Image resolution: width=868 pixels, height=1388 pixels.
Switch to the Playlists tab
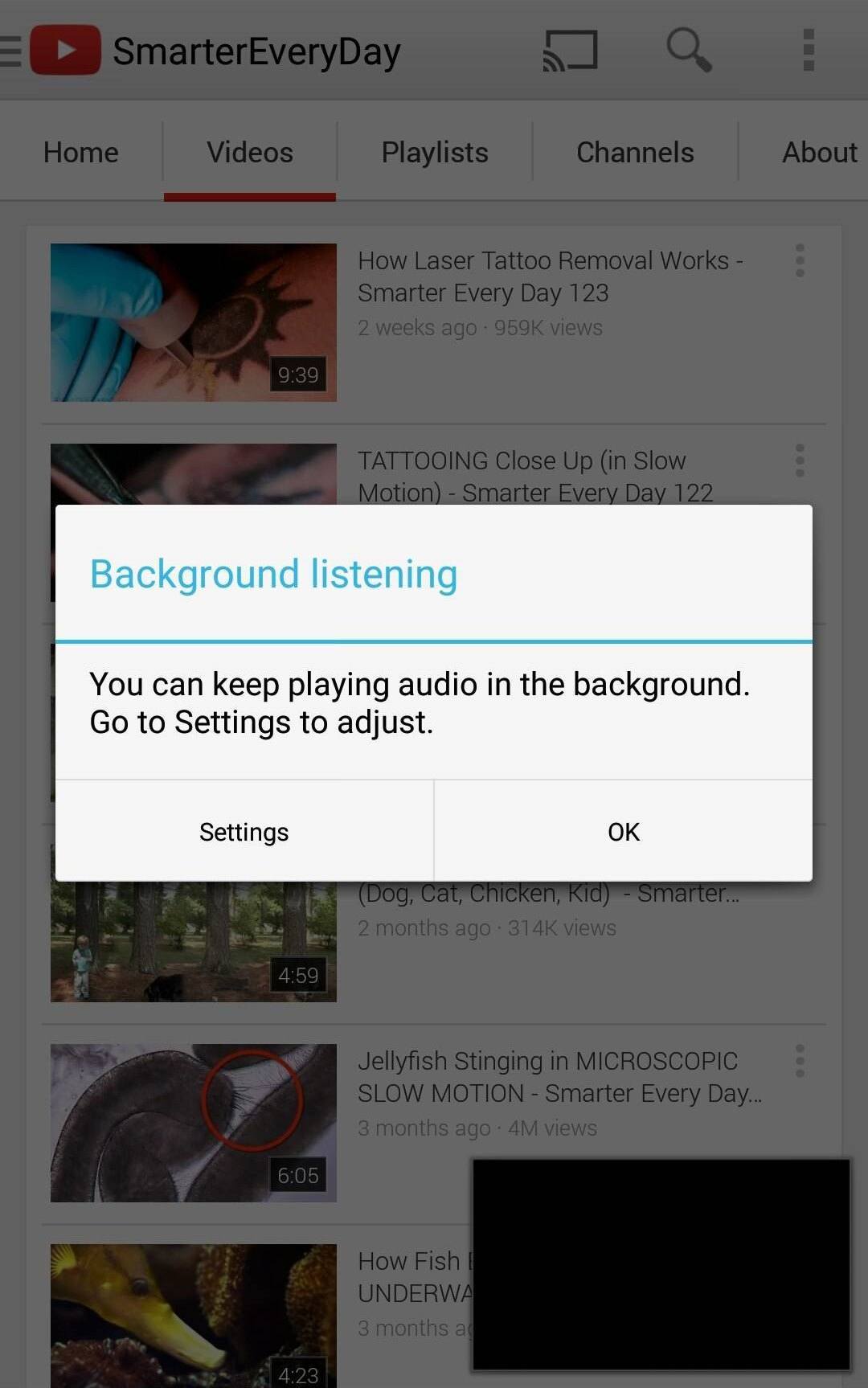pyautogui.click(x=435, y=152)
